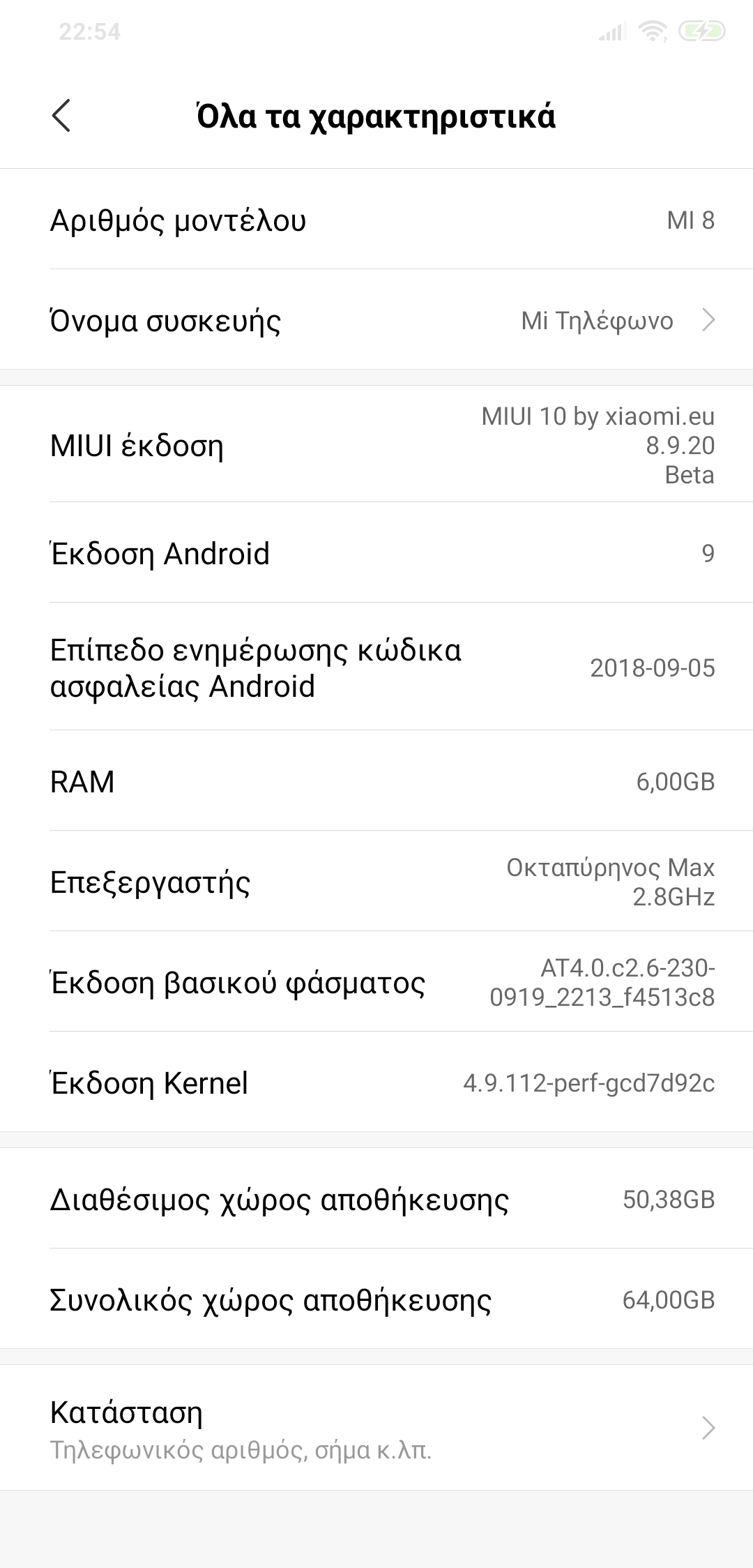Open the Όνομα συσκευής setting

(x=376, y=320)
